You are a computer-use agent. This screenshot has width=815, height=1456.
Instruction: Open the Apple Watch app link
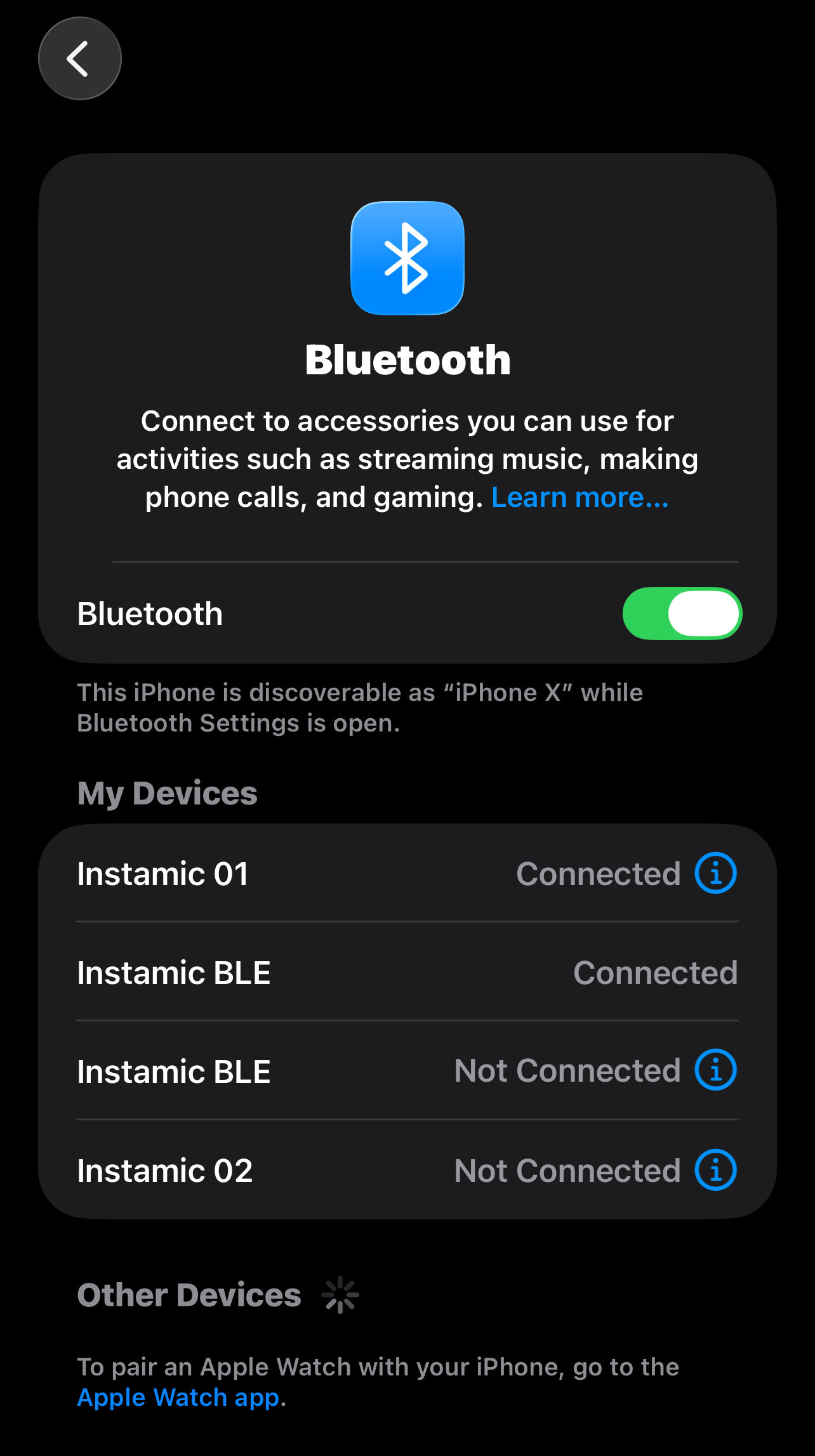178,1398
